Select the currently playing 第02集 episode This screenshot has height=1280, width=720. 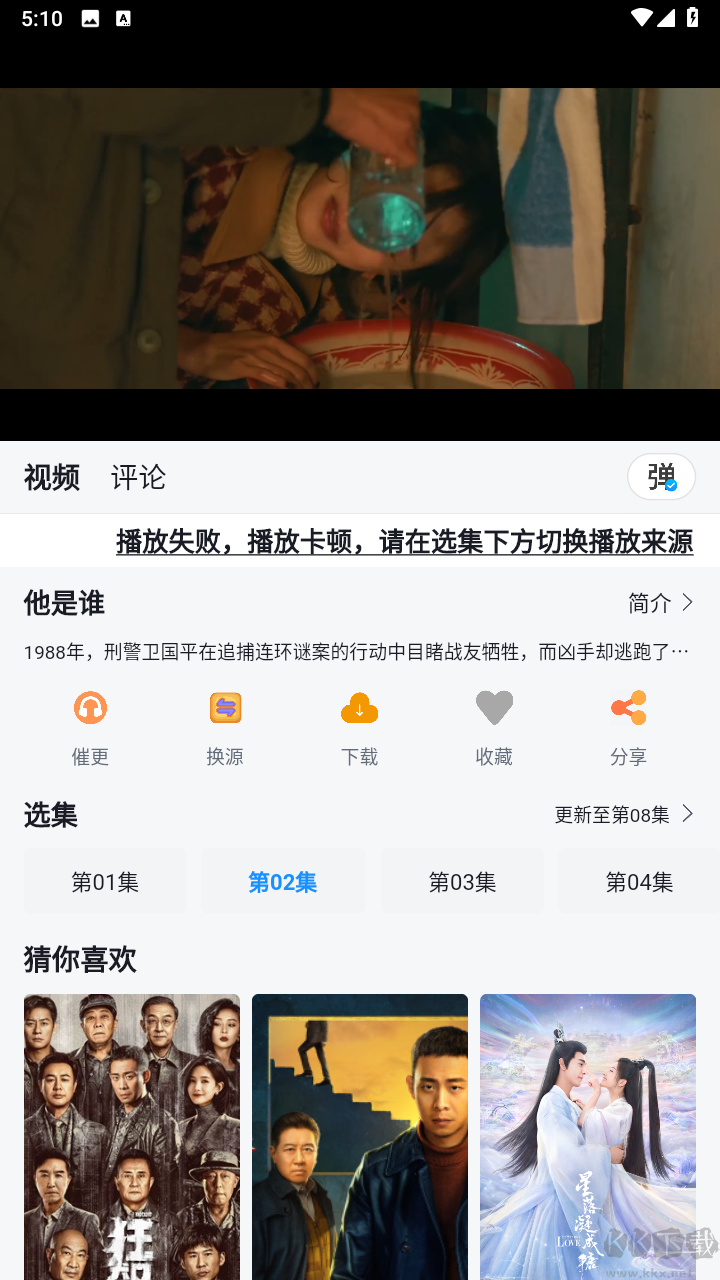point(283,881)
